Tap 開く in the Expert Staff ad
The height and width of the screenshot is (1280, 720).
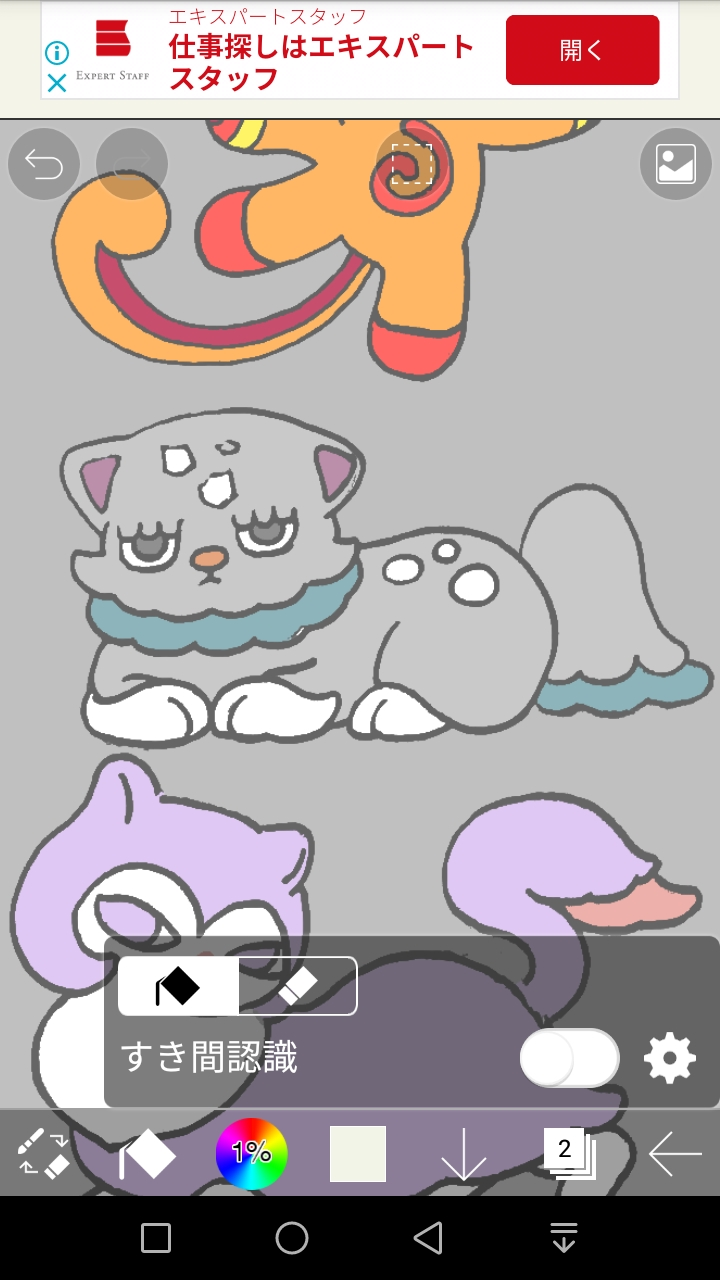point(582,50)
